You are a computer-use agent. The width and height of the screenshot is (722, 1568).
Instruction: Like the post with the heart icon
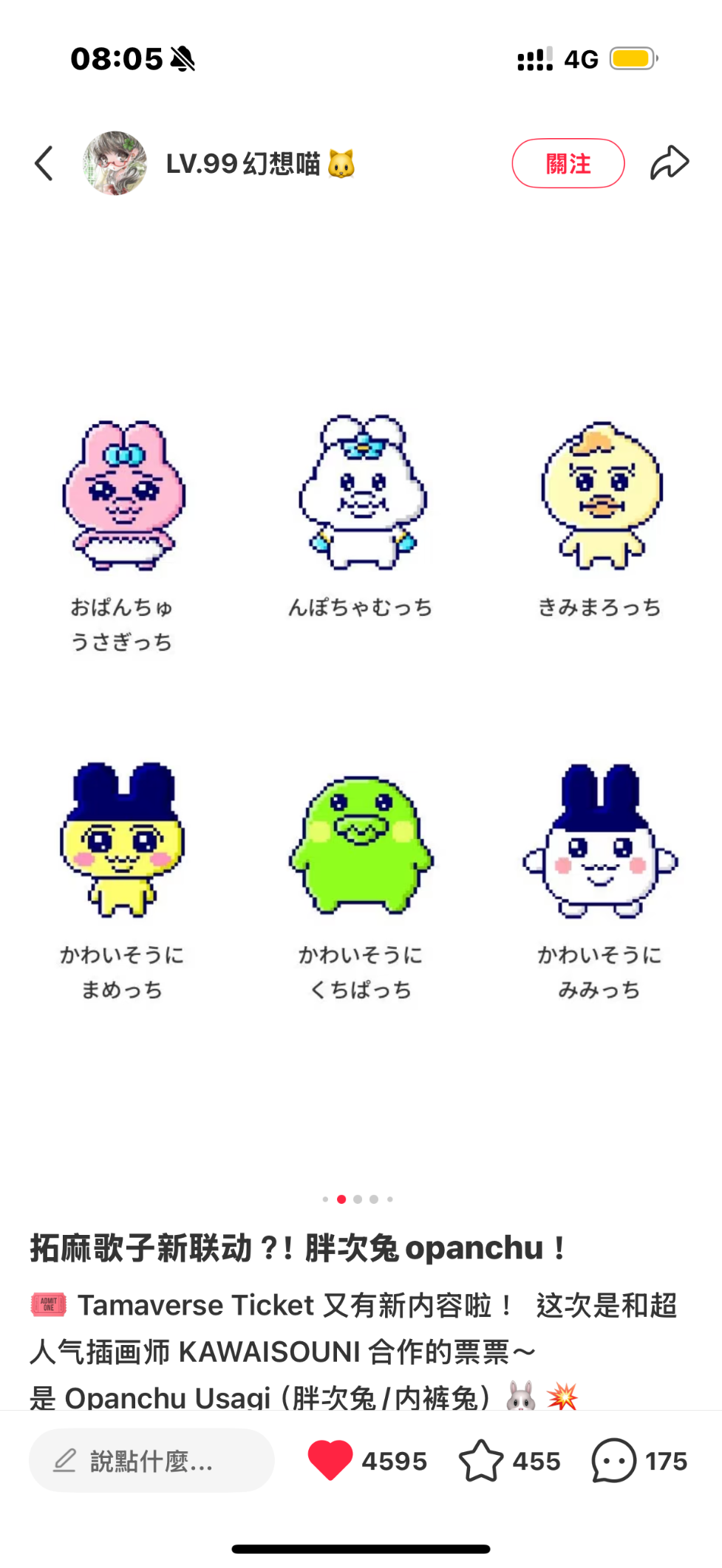click(330, 1460)
